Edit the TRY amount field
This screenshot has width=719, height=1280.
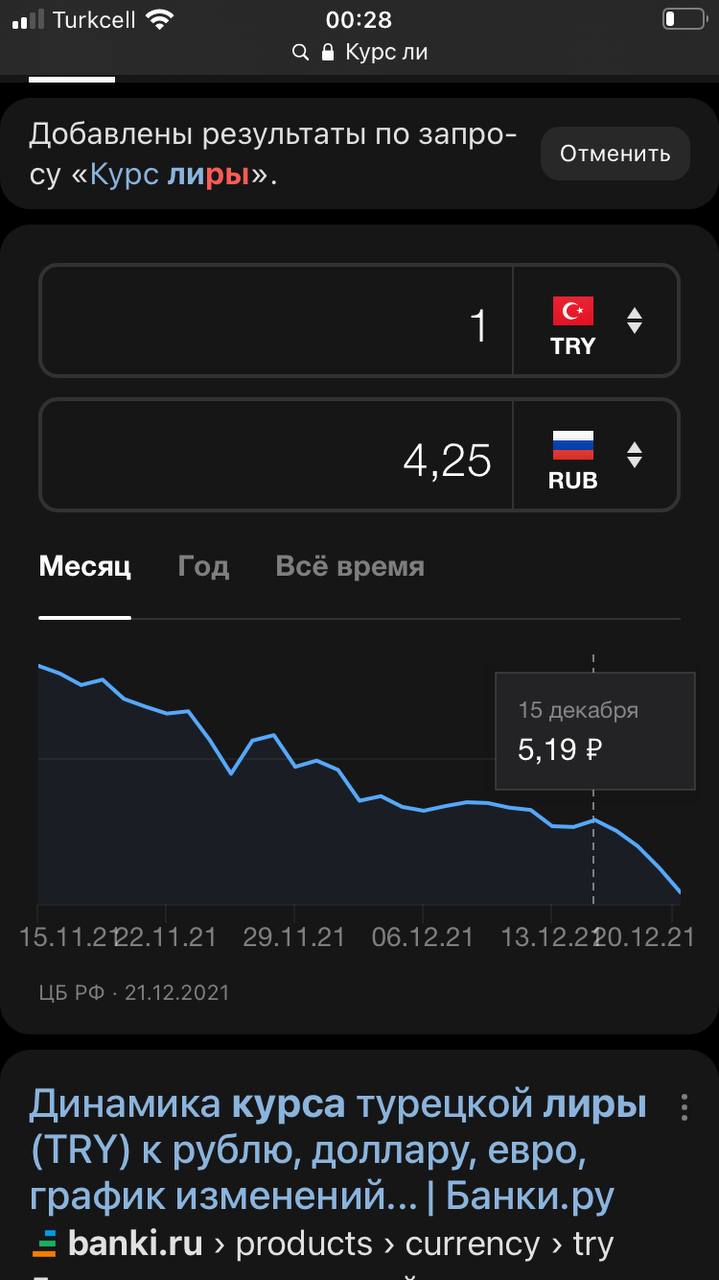click(277, 320)
